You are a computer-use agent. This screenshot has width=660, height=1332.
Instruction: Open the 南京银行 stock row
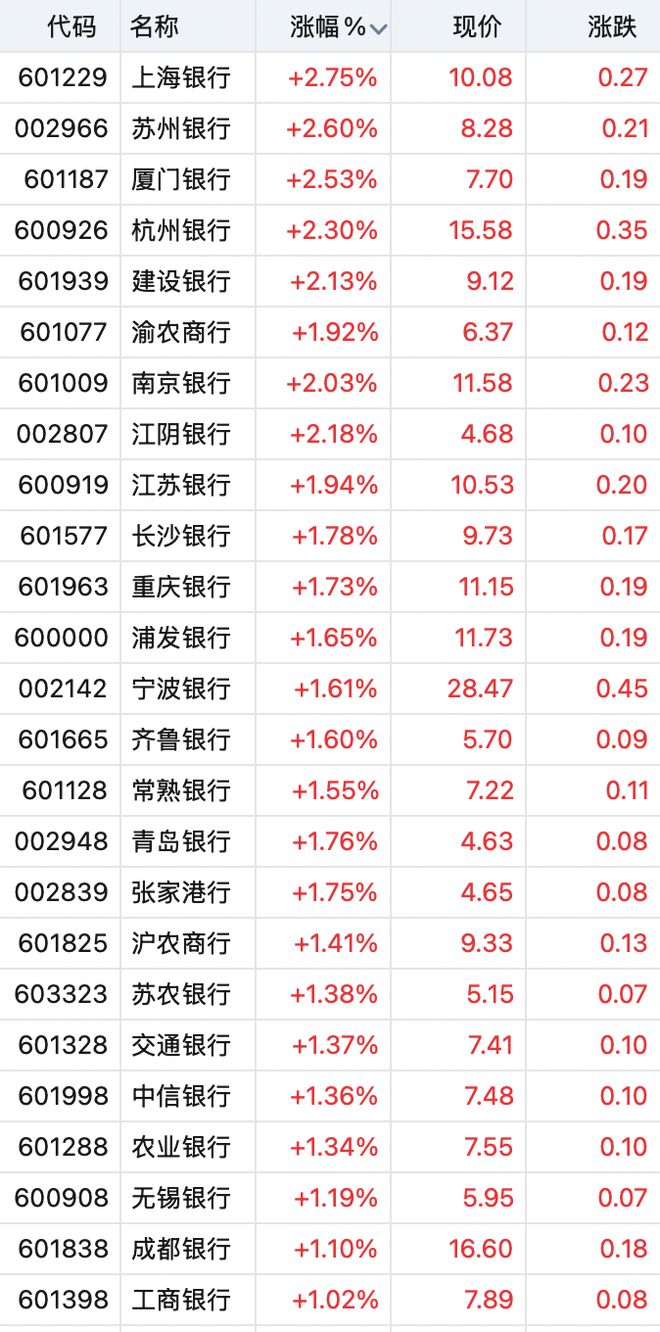tap(181, 383)
